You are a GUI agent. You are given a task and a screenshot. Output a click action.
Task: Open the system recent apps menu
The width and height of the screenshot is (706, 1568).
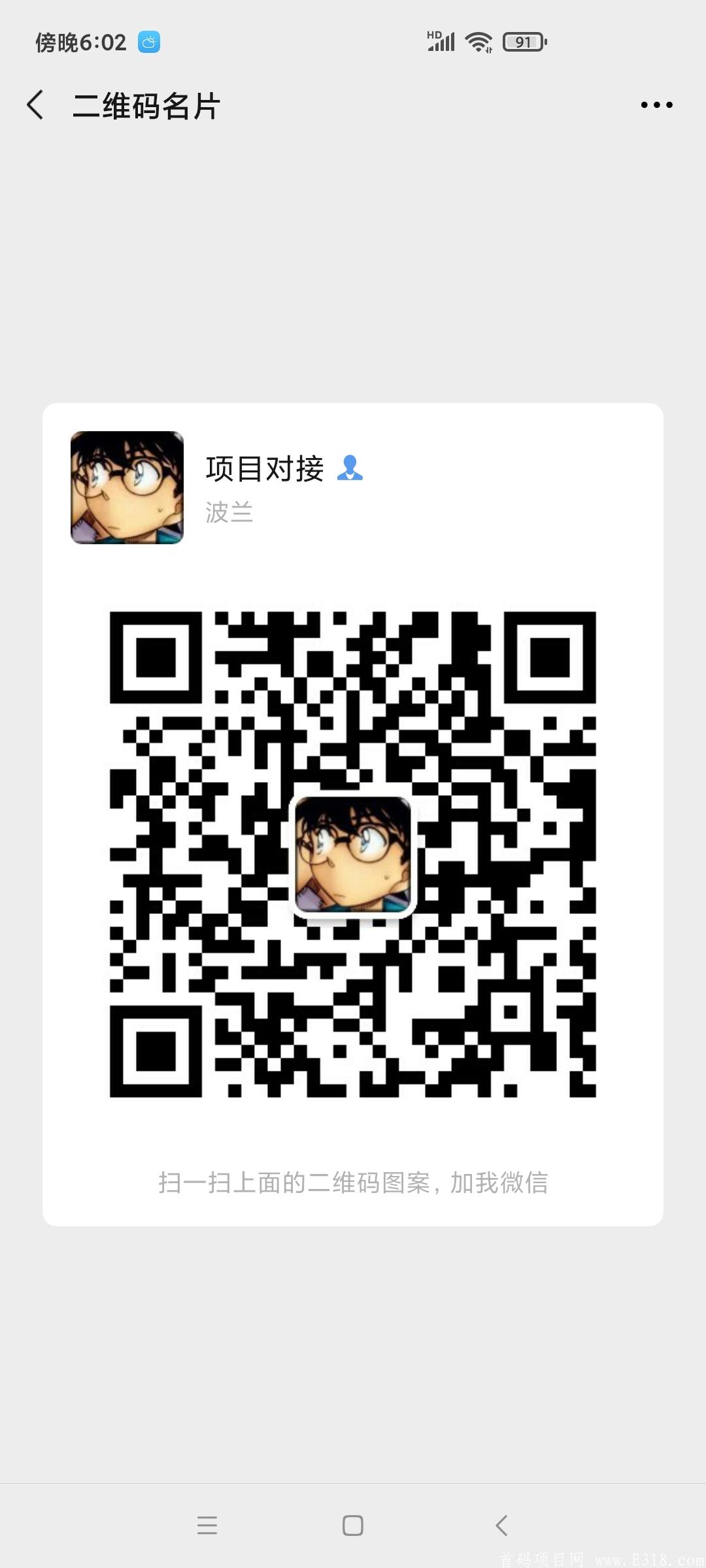click(207, 1526)
